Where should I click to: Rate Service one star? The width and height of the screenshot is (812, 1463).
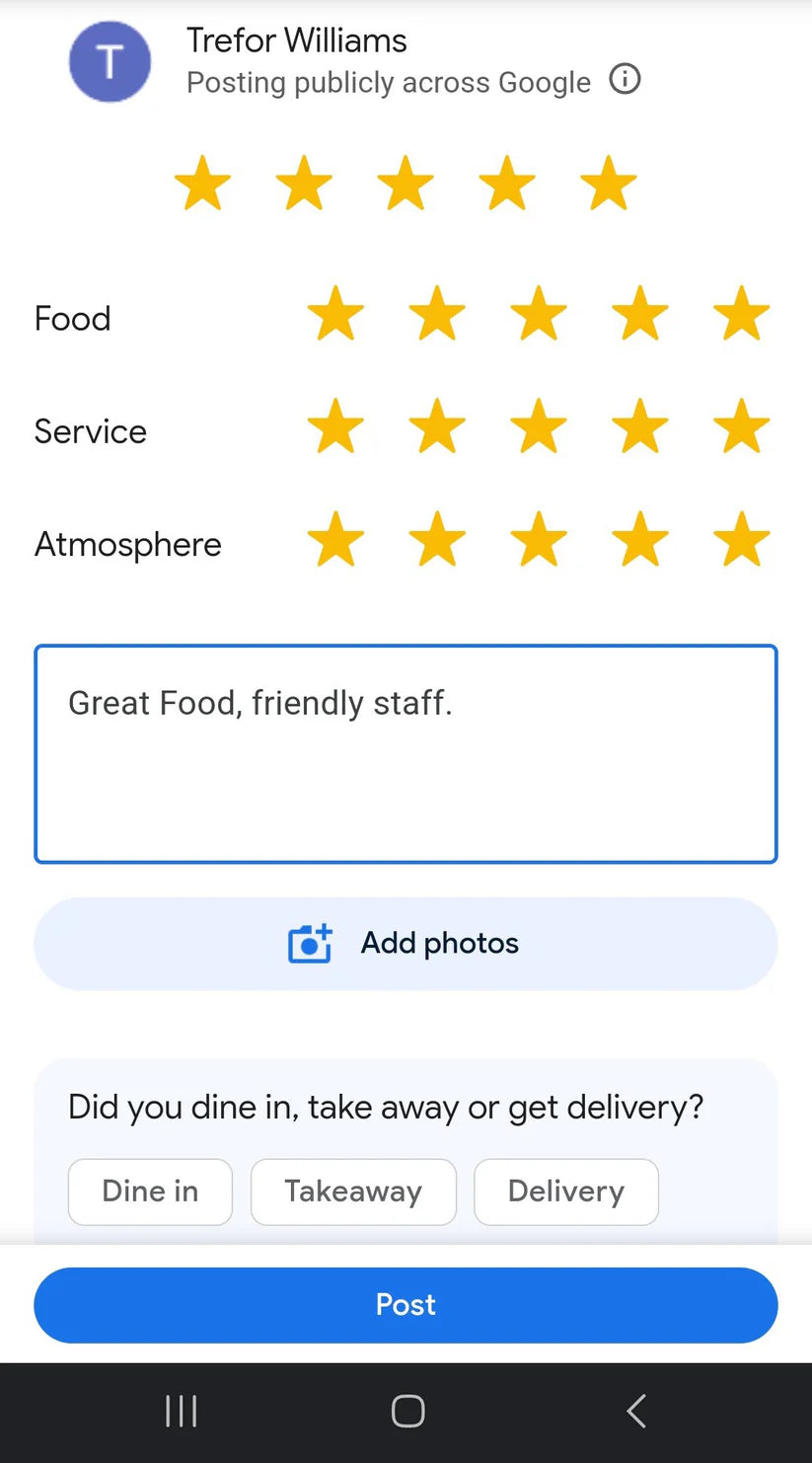335,427
